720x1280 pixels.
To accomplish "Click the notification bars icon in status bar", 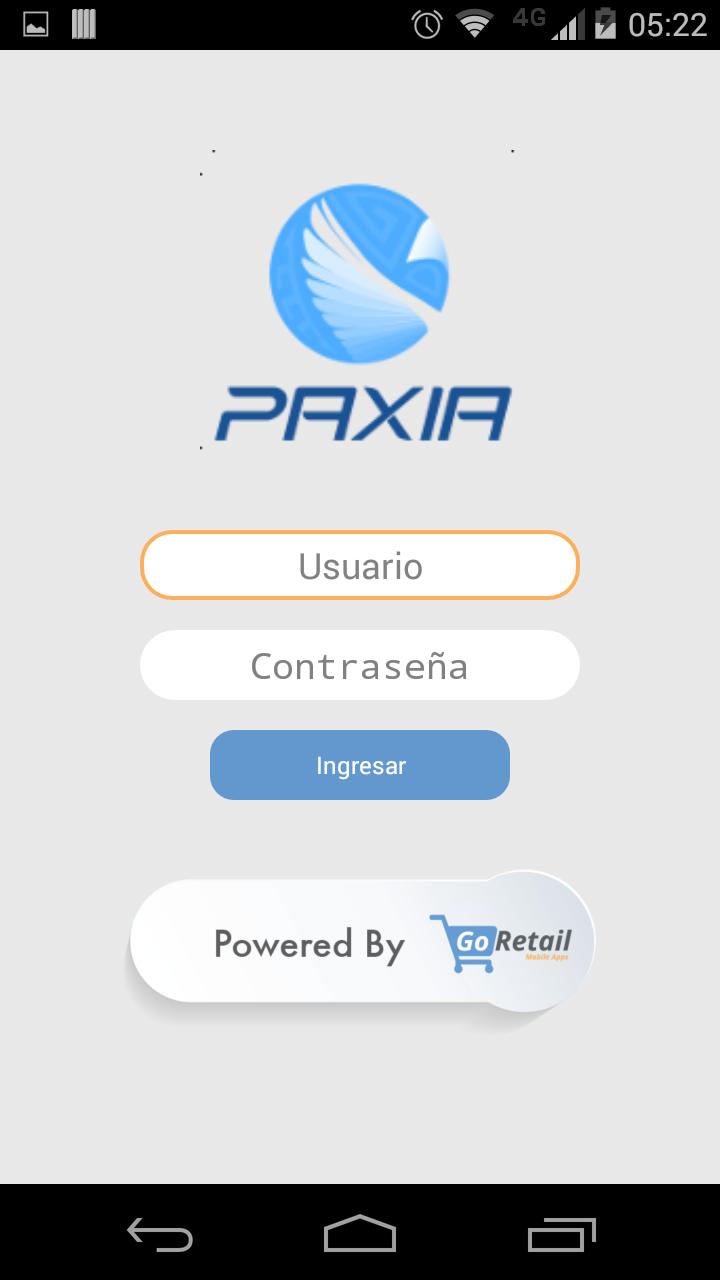I will point(85,22).
